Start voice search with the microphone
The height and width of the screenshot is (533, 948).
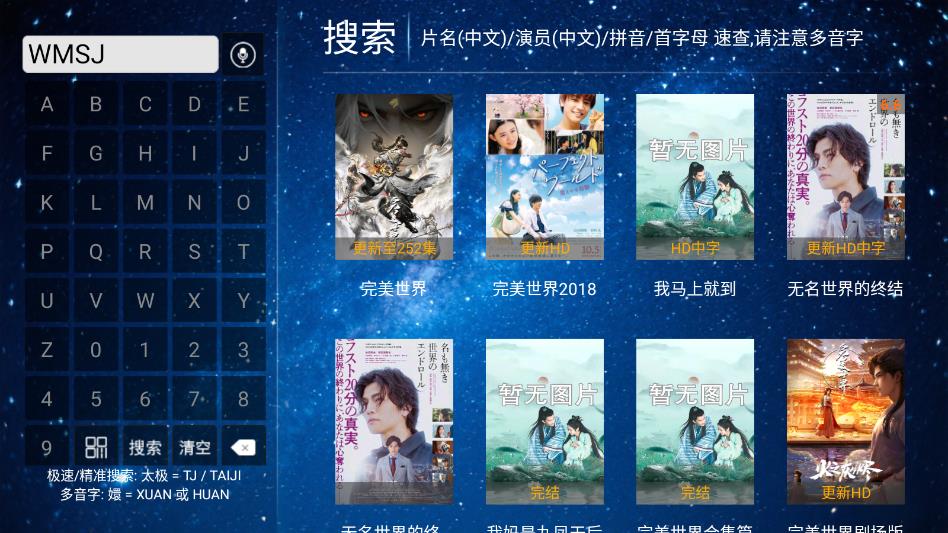pyautogui.click(x=242, y=54)
